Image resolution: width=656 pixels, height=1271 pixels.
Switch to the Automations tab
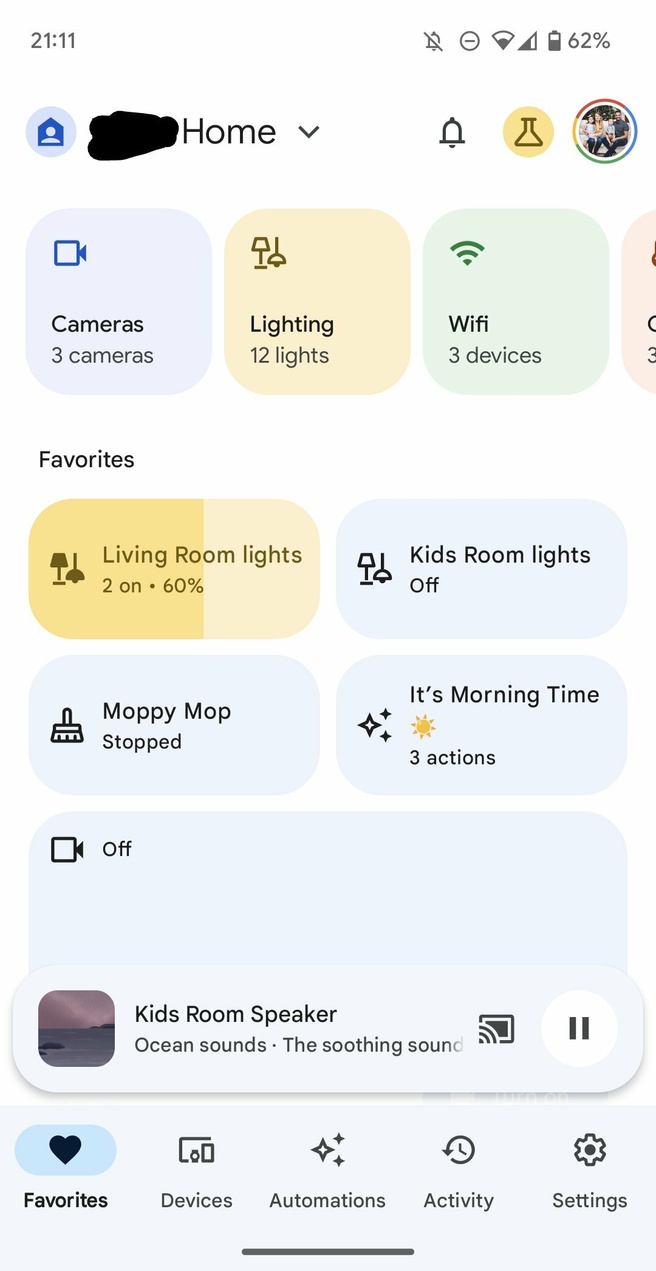point(327,1170)
